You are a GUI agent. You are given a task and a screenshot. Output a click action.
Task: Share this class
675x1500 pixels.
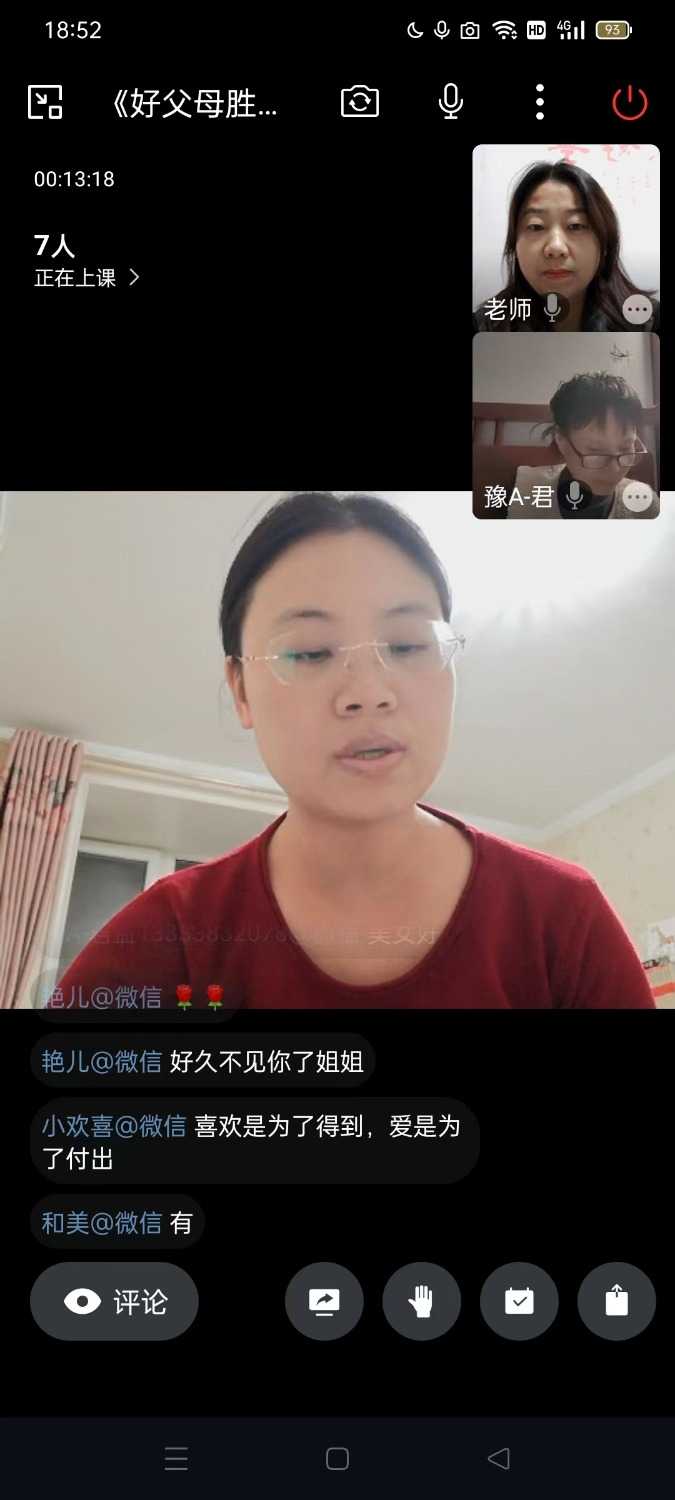(616, 1301)
